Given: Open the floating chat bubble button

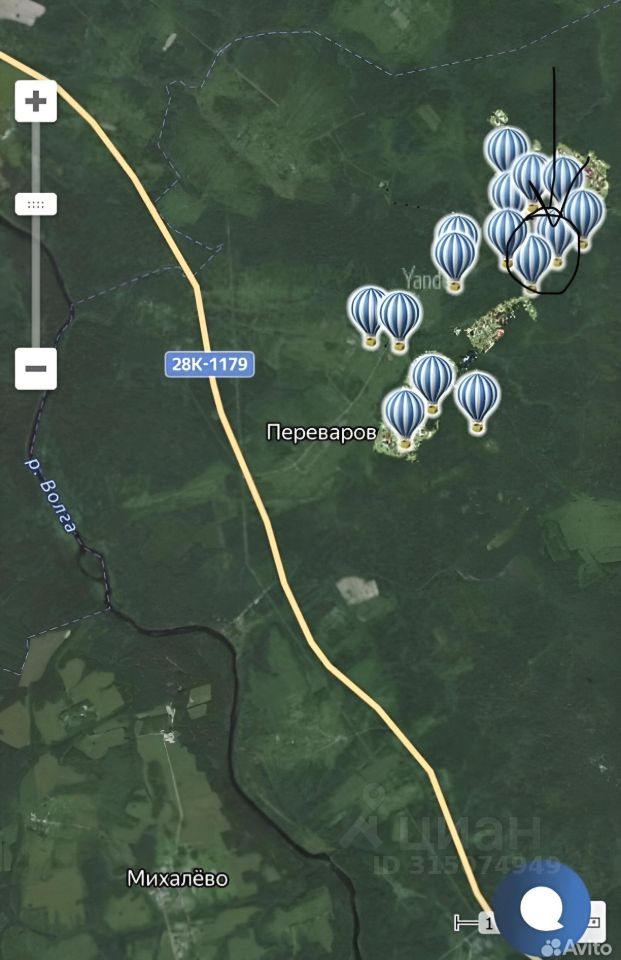Looking at the screenshot, I should tap(541, 910).
